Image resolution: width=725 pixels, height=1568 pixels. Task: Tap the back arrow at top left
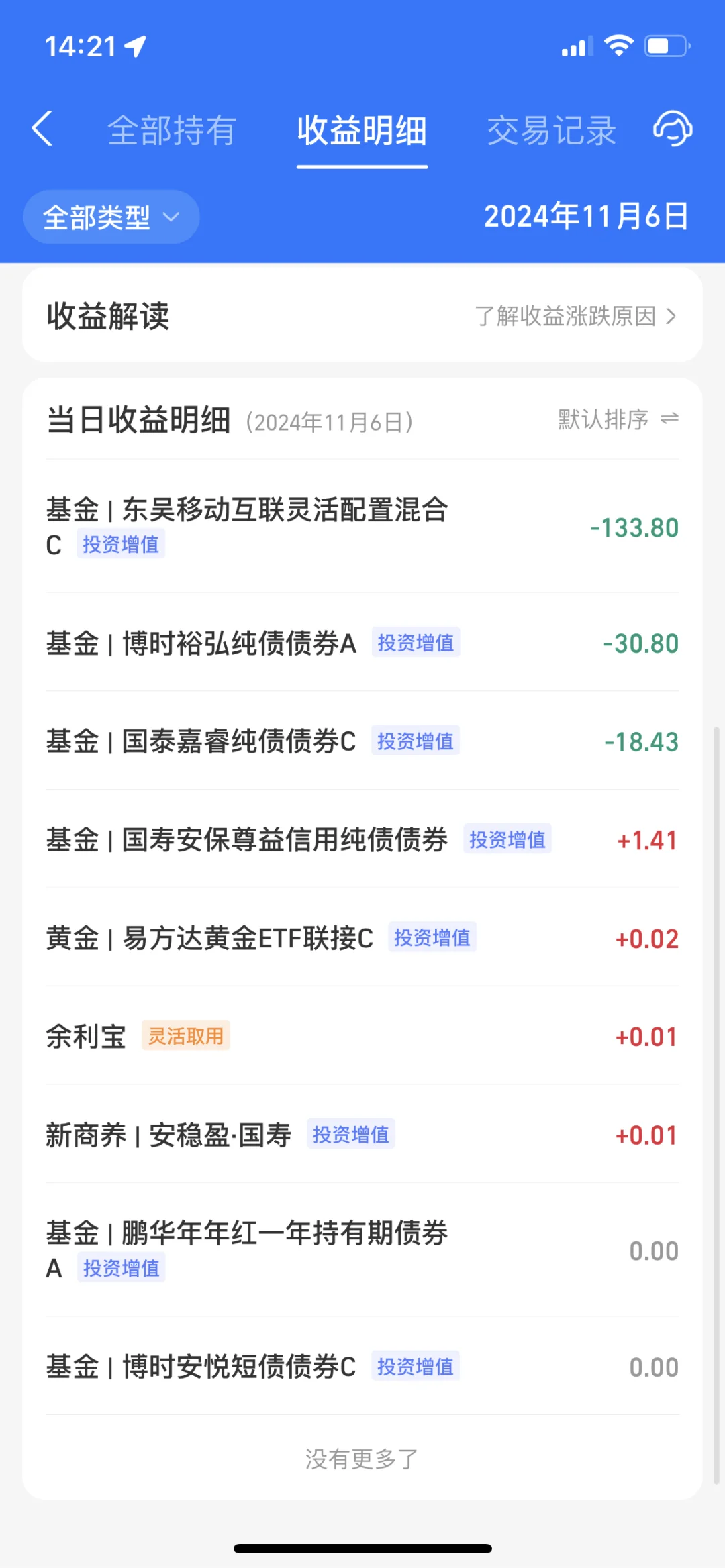tap(43, 130)
